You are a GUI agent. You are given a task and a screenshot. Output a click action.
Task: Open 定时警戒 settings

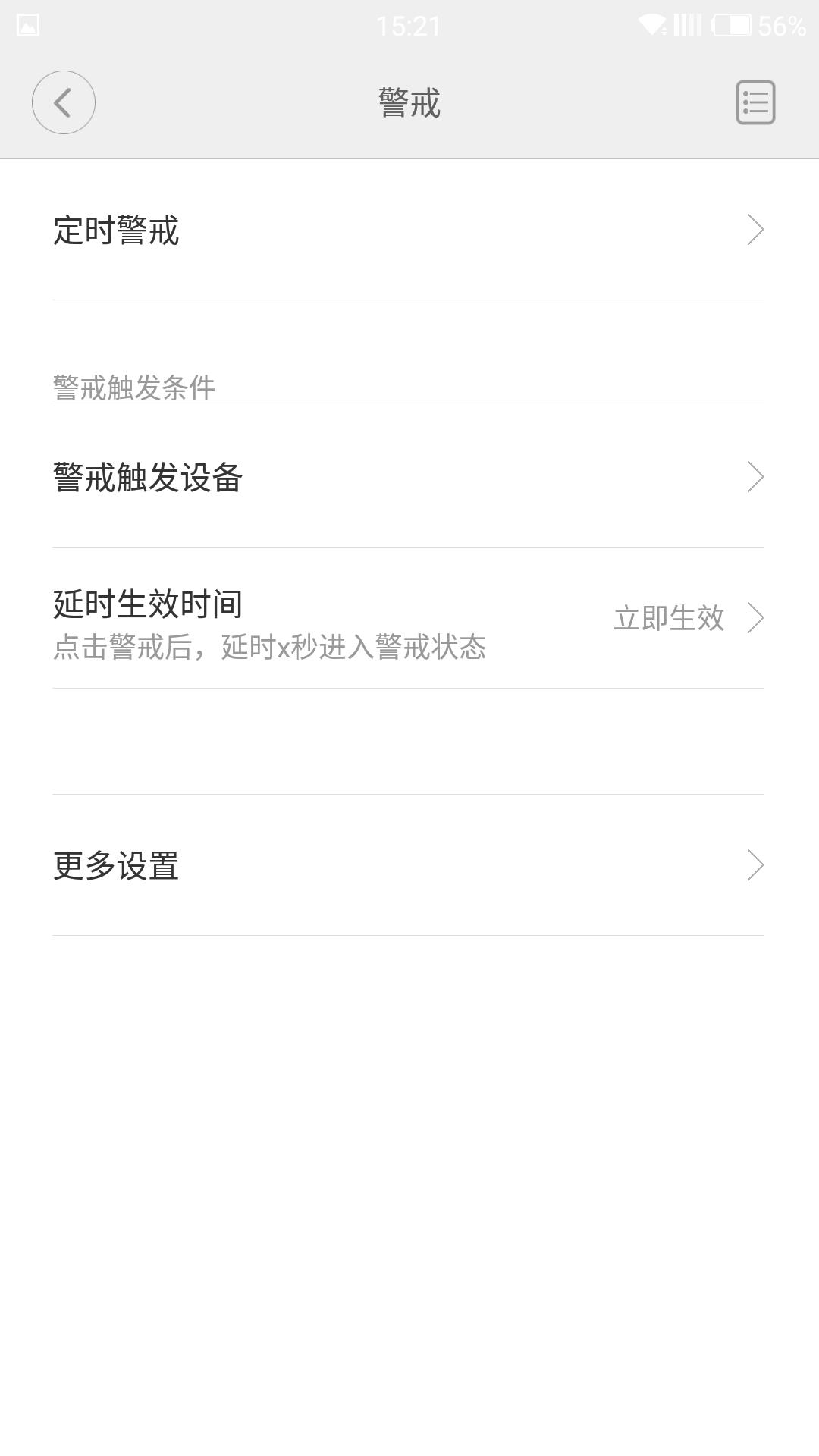(x=408, y=231)
